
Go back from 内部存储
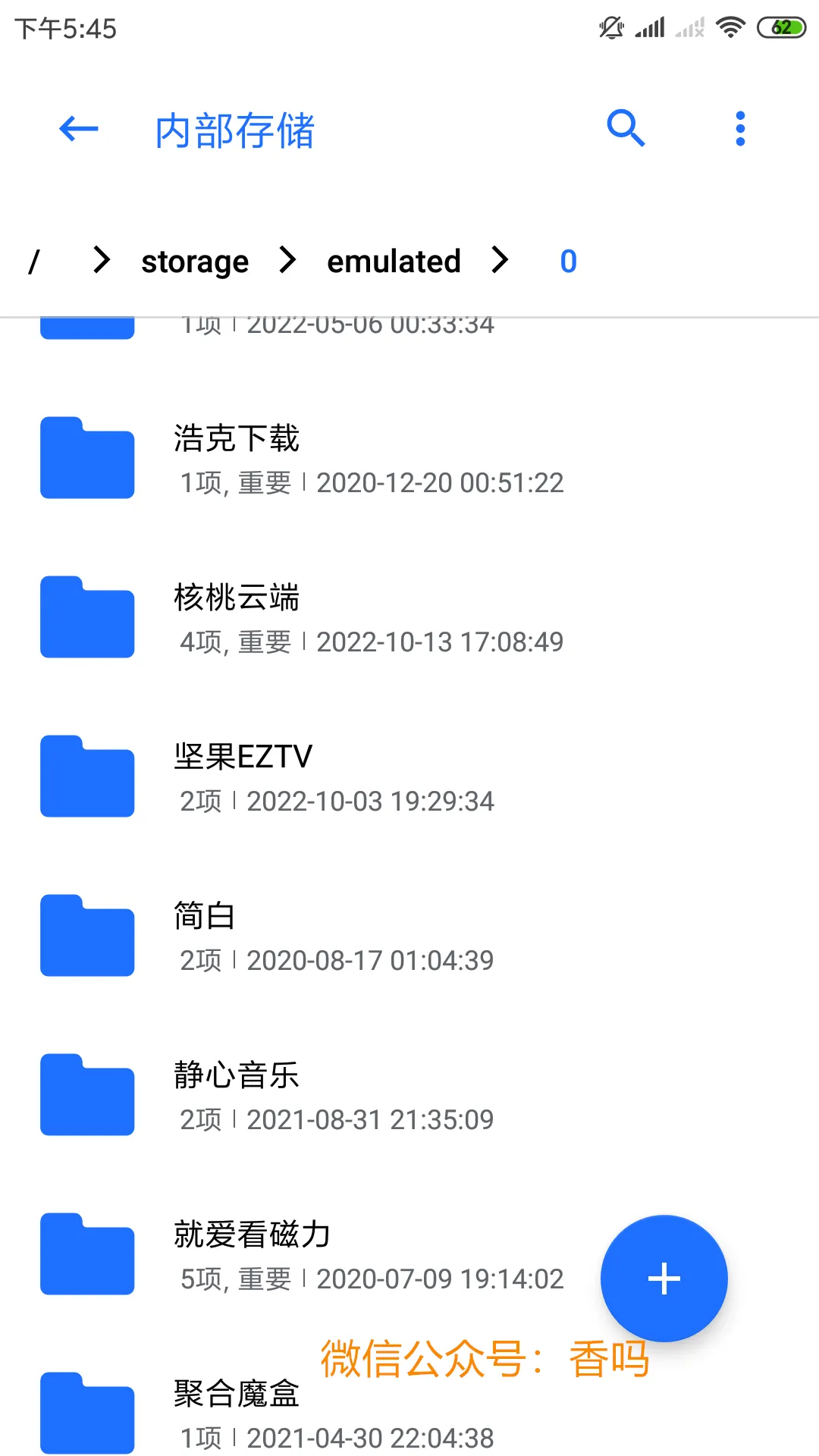pyautogui.click(x=79, y=129)
